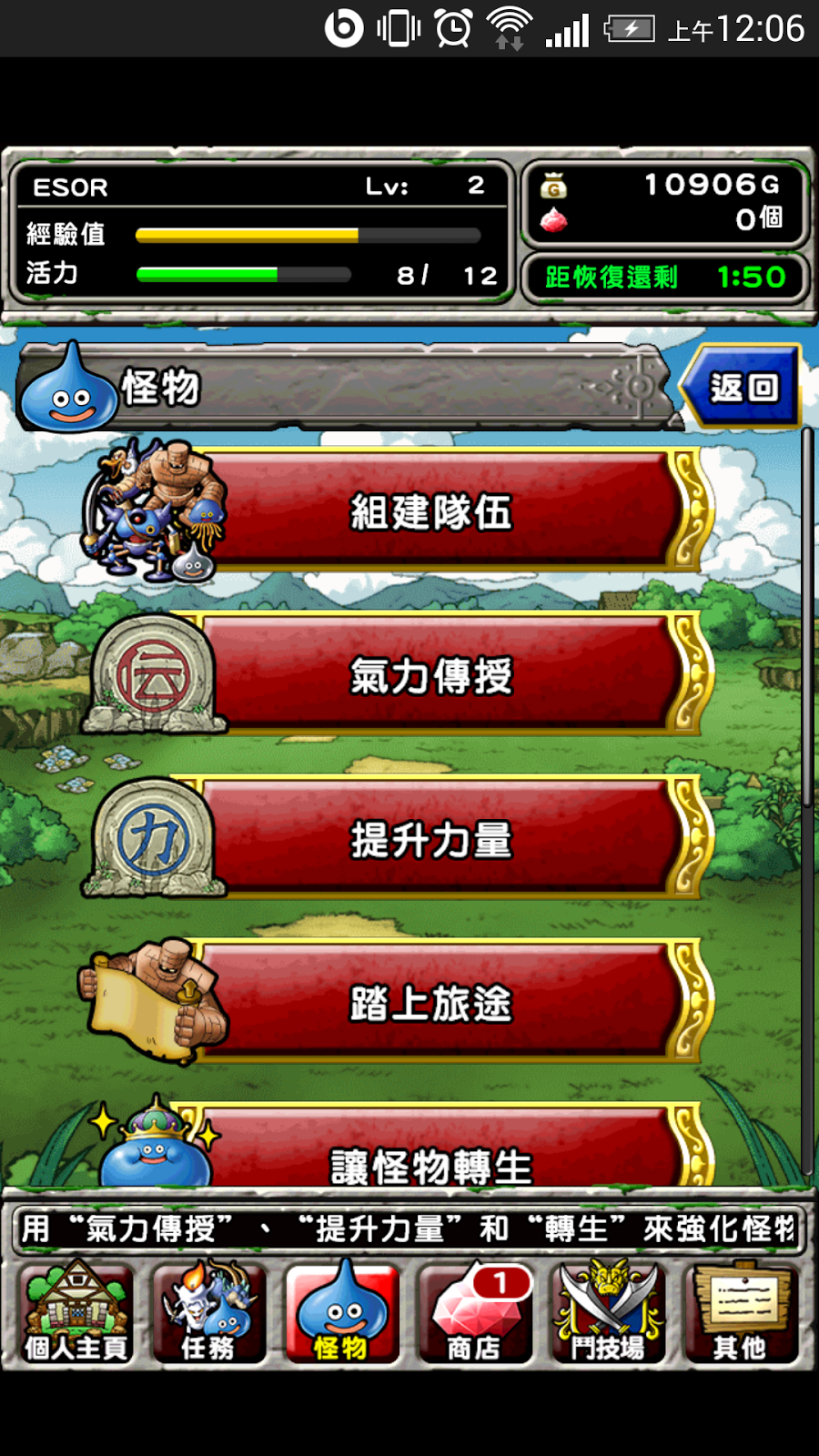The image size is (819, 1456).
Task: Switch to 個人主頁 home tab
Action: tap(76, 1313)
